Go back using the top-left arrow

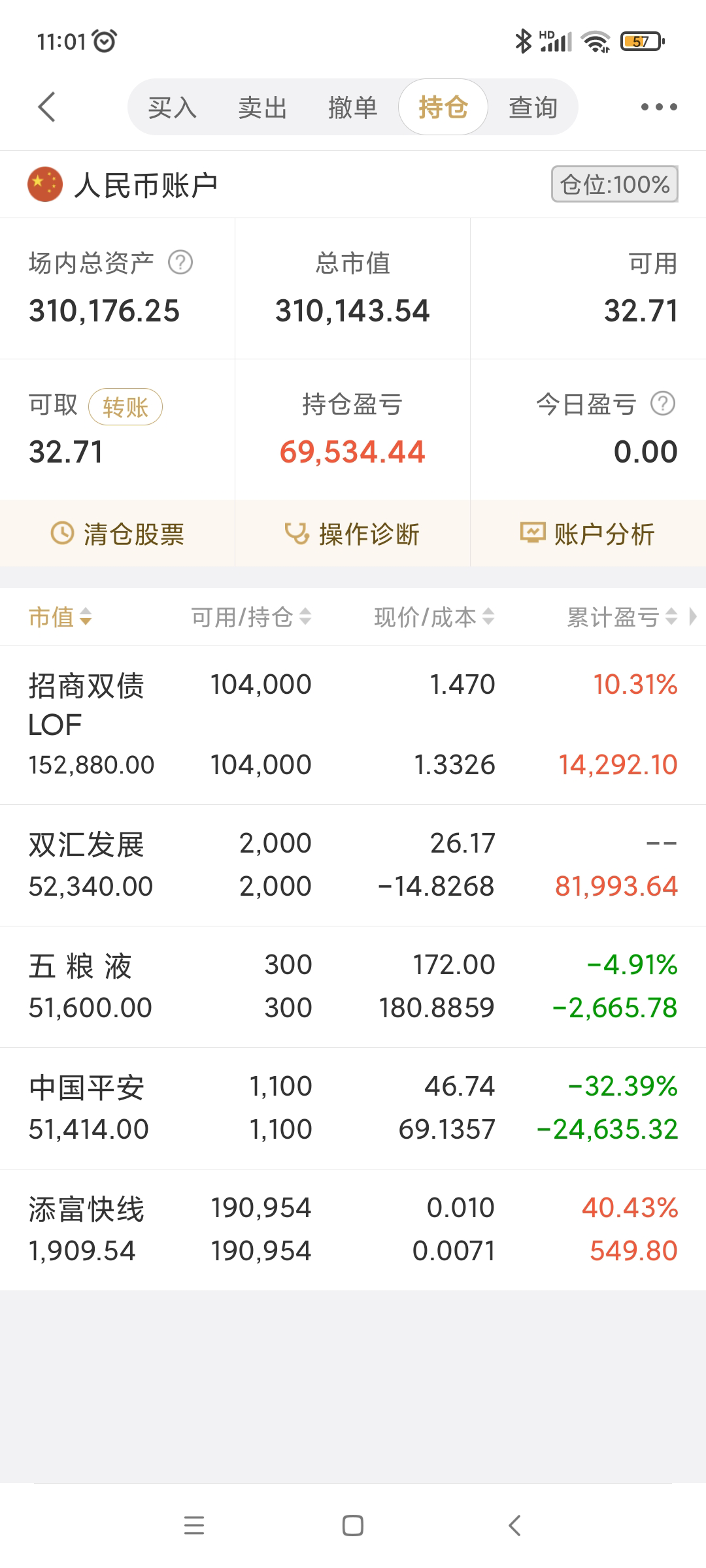[46, 107]
